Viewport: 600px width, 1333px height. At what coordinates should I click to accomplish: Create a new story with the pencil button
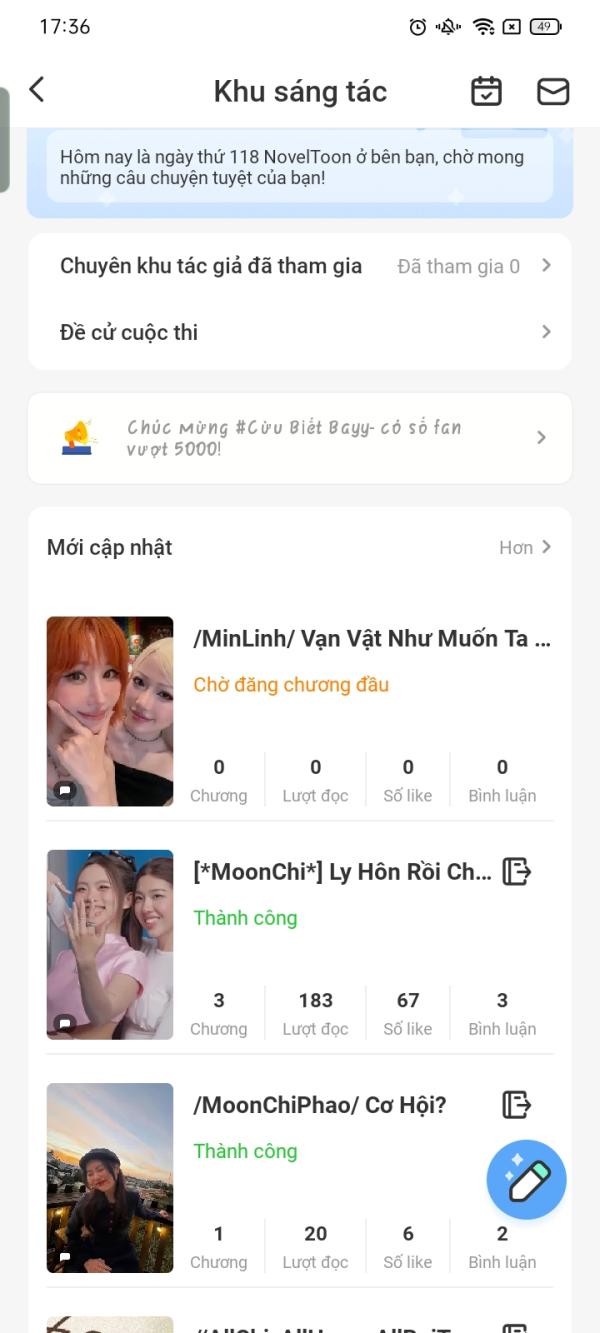tap(527, 1180)
